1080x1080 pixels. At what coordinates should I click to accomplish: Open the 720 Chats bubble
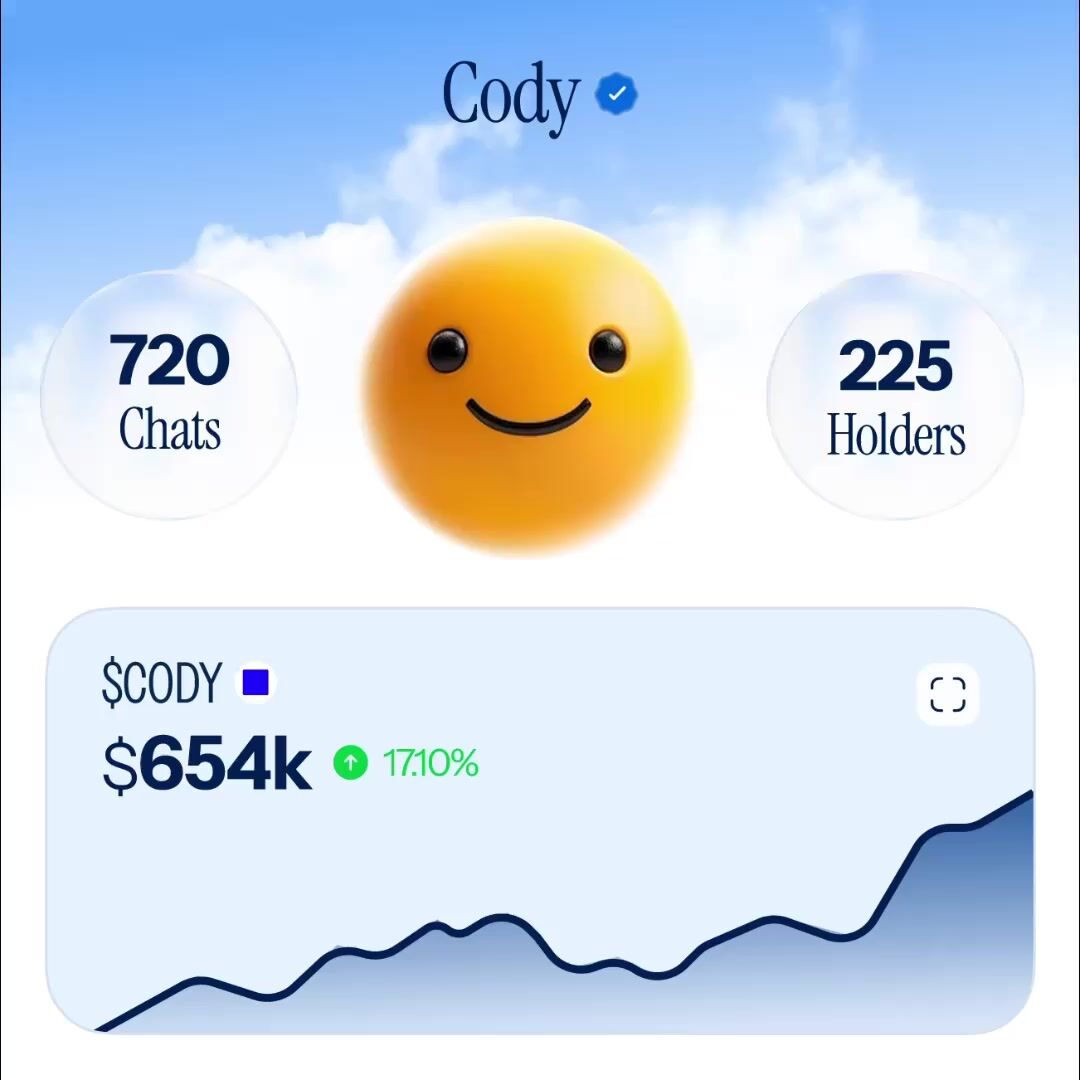(169, 396)
